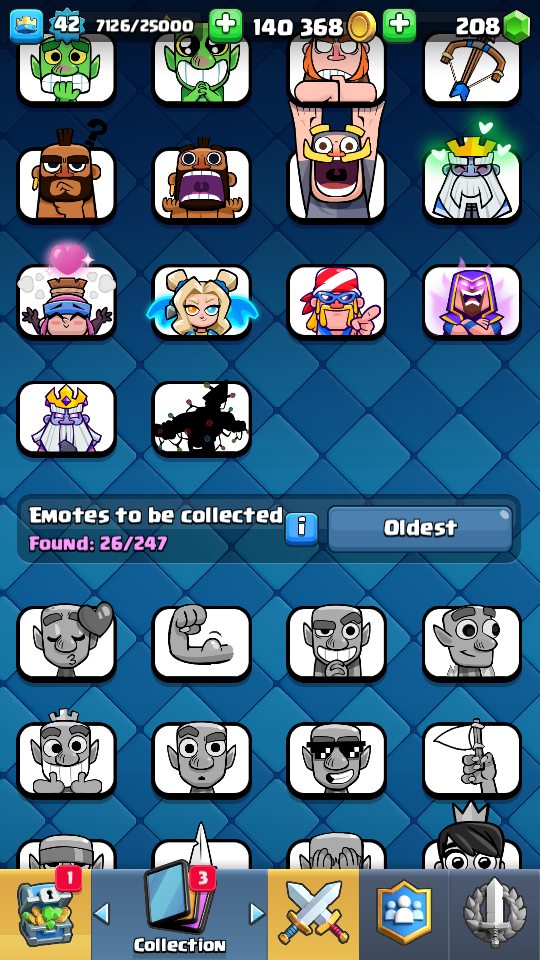View the grey kissing heart emote
This screenshot has width=540, height=960.
tap(67, 643)
